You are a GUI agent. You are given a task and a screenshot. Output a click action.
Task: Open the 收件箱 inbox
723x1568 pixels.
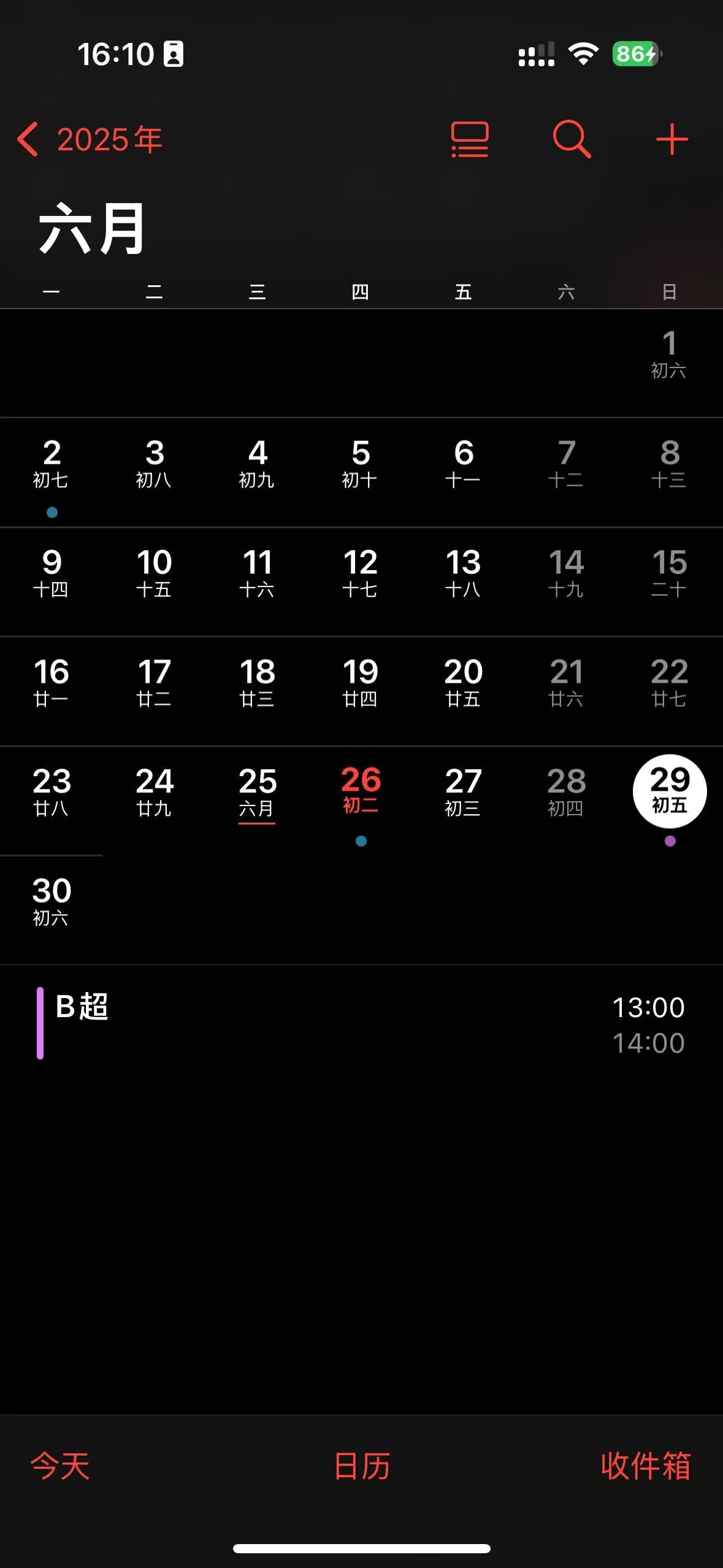click(646, 1466)
